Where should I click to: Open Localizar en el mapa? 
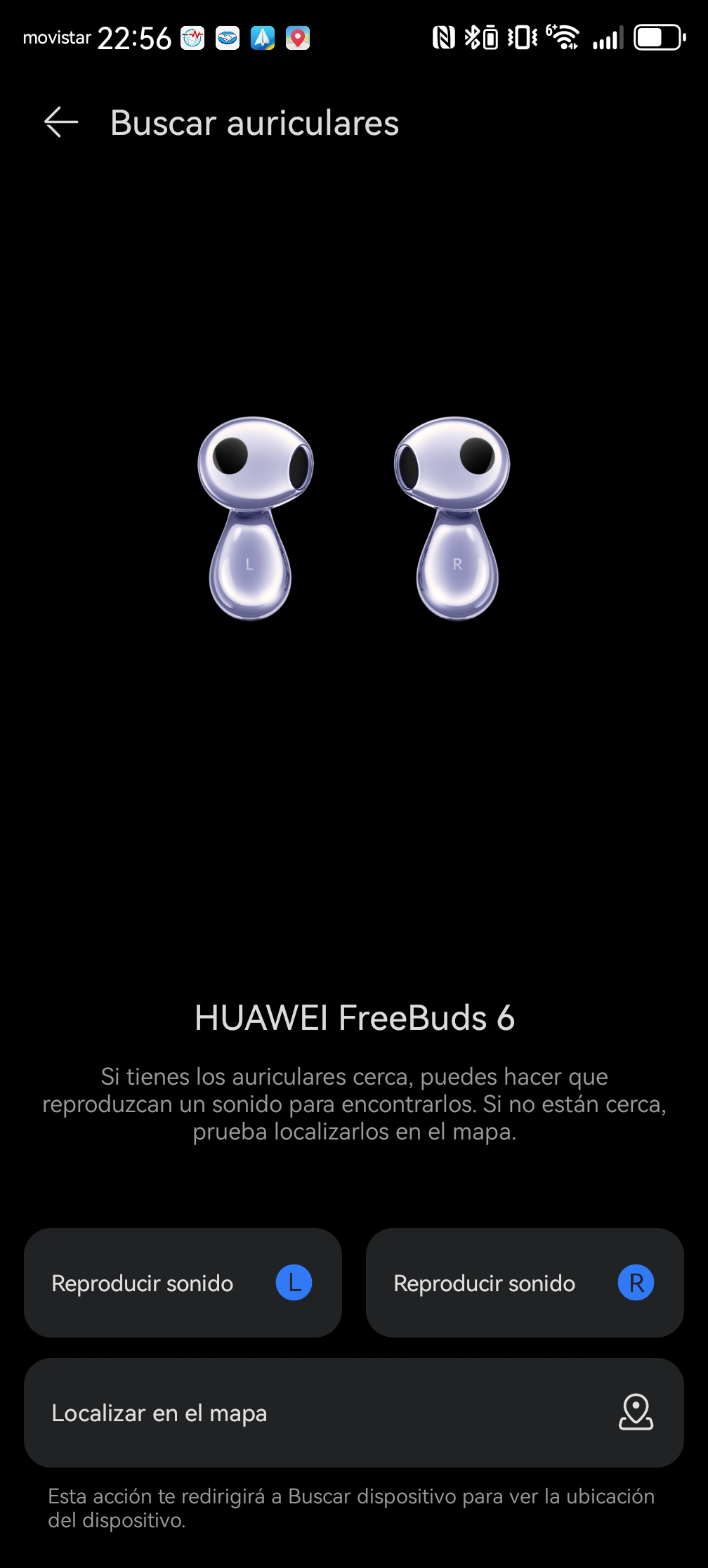(353, 1413)
